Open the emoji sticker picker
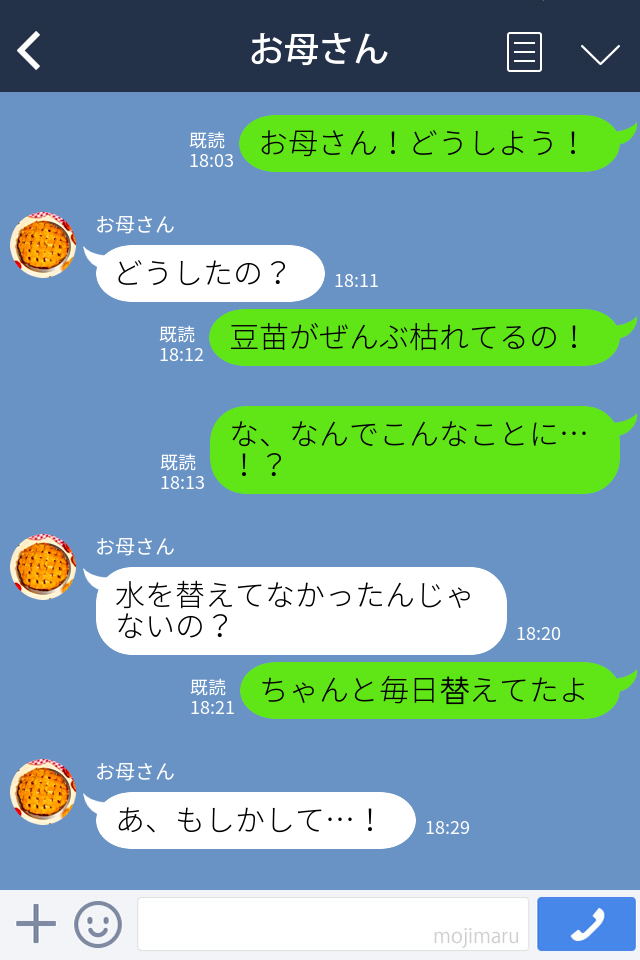640x960 pixels. point(98,924)
